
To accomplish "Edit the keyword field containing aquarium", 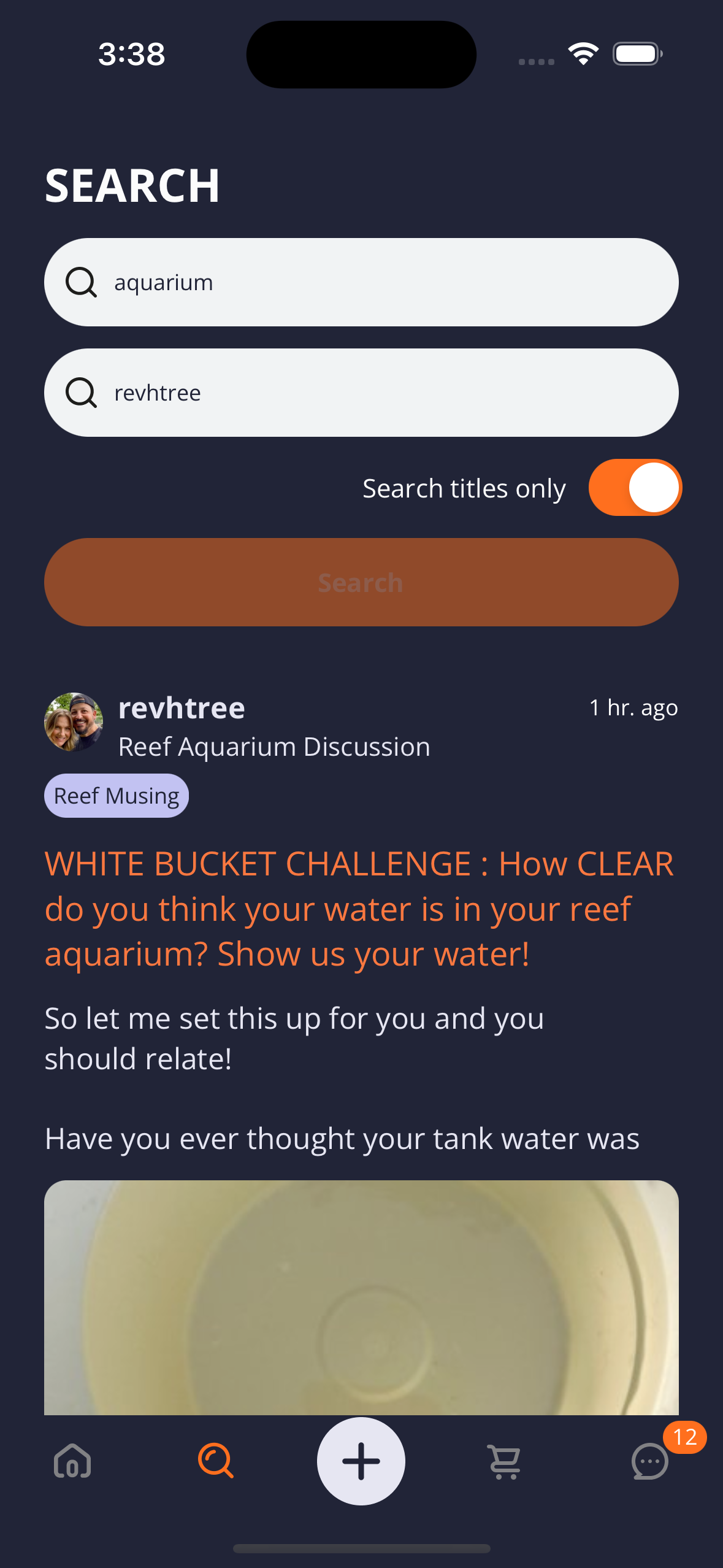I will click(361, 282).
